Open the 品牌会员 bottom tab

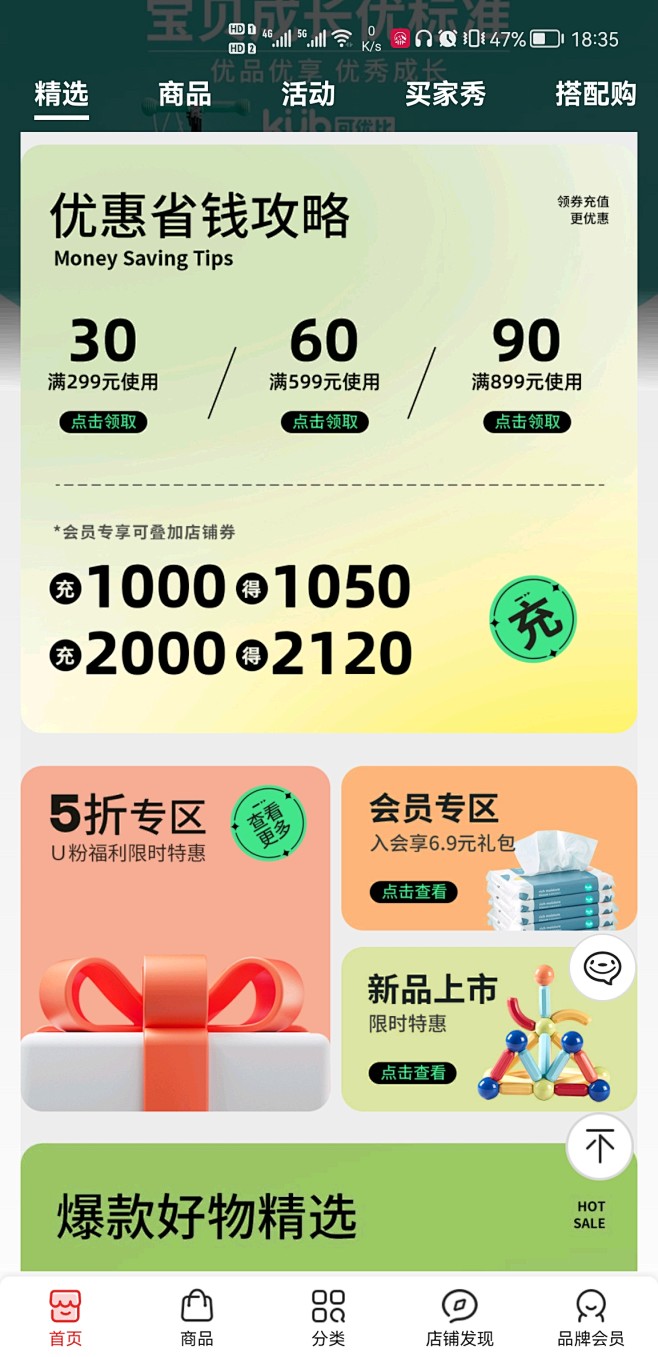point(590,1318)
